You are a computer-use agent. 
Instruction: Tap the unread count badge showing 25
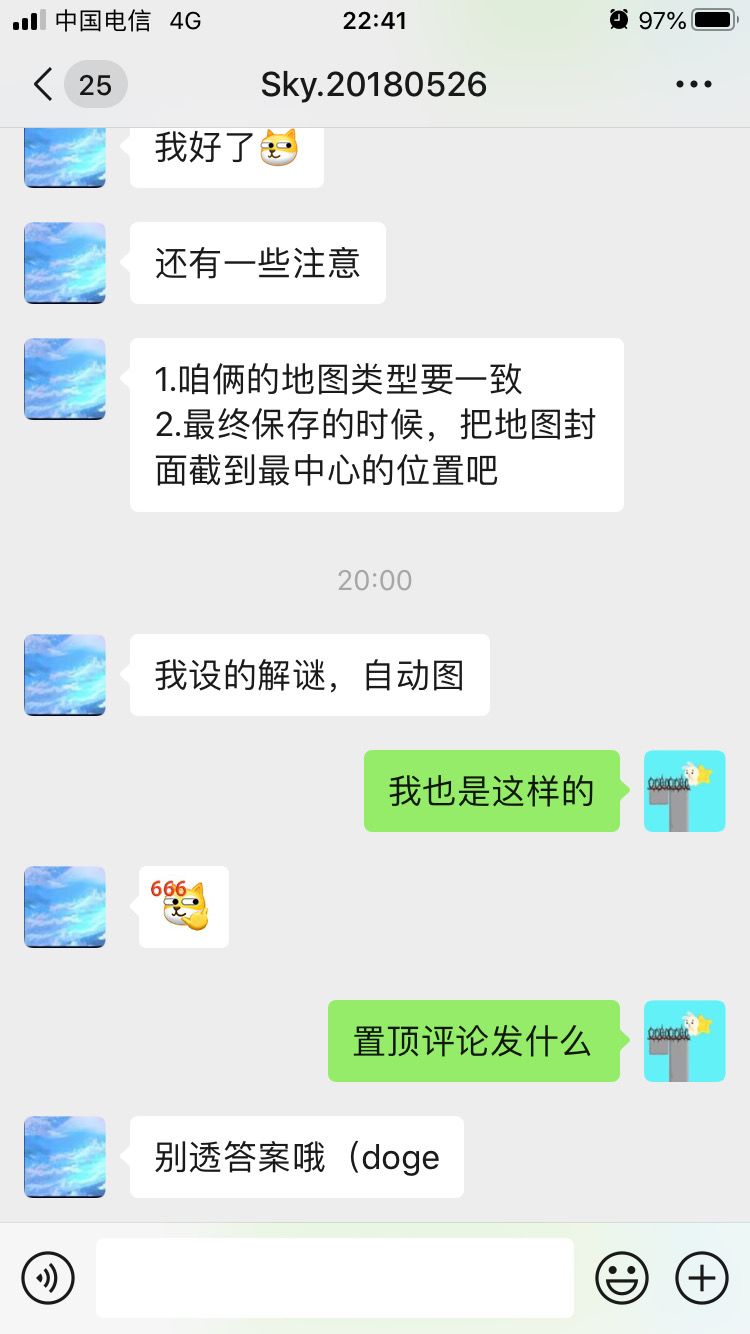(95, 84)
